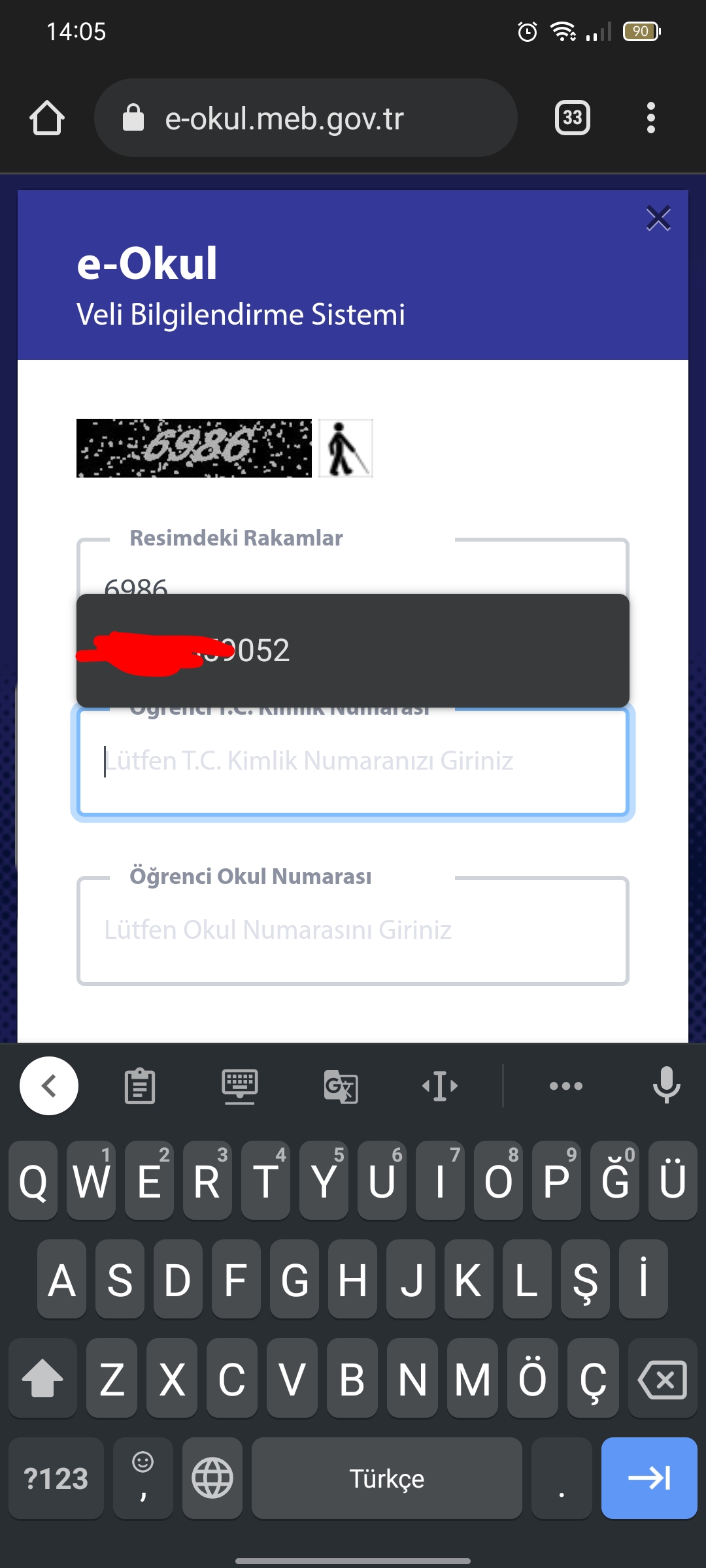Focus the Öğrenci T.C. Kimlik Numarası field
The width and height of the screenshot is (706, 1568).
click(x=353, y=762)
